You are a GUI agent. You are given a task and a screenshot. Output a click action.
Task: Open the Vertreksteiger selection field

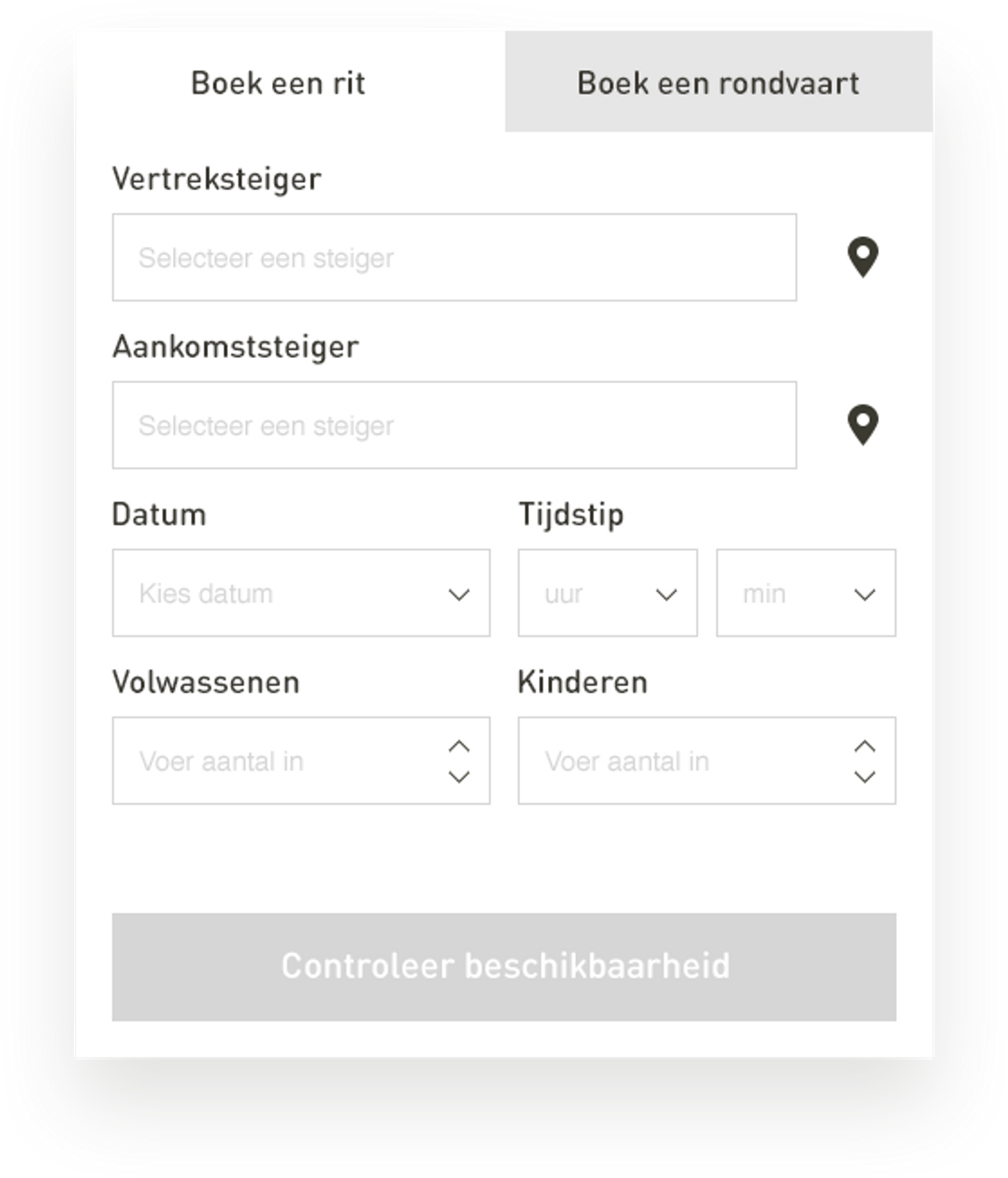coord(454,257)
